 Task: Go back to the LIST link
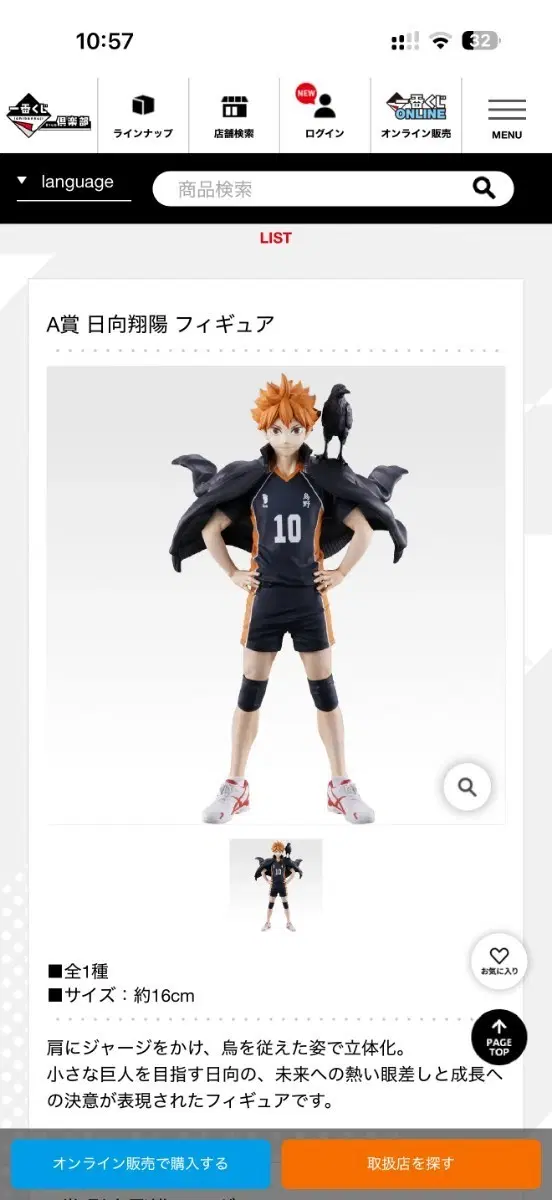tap(275, 238)
